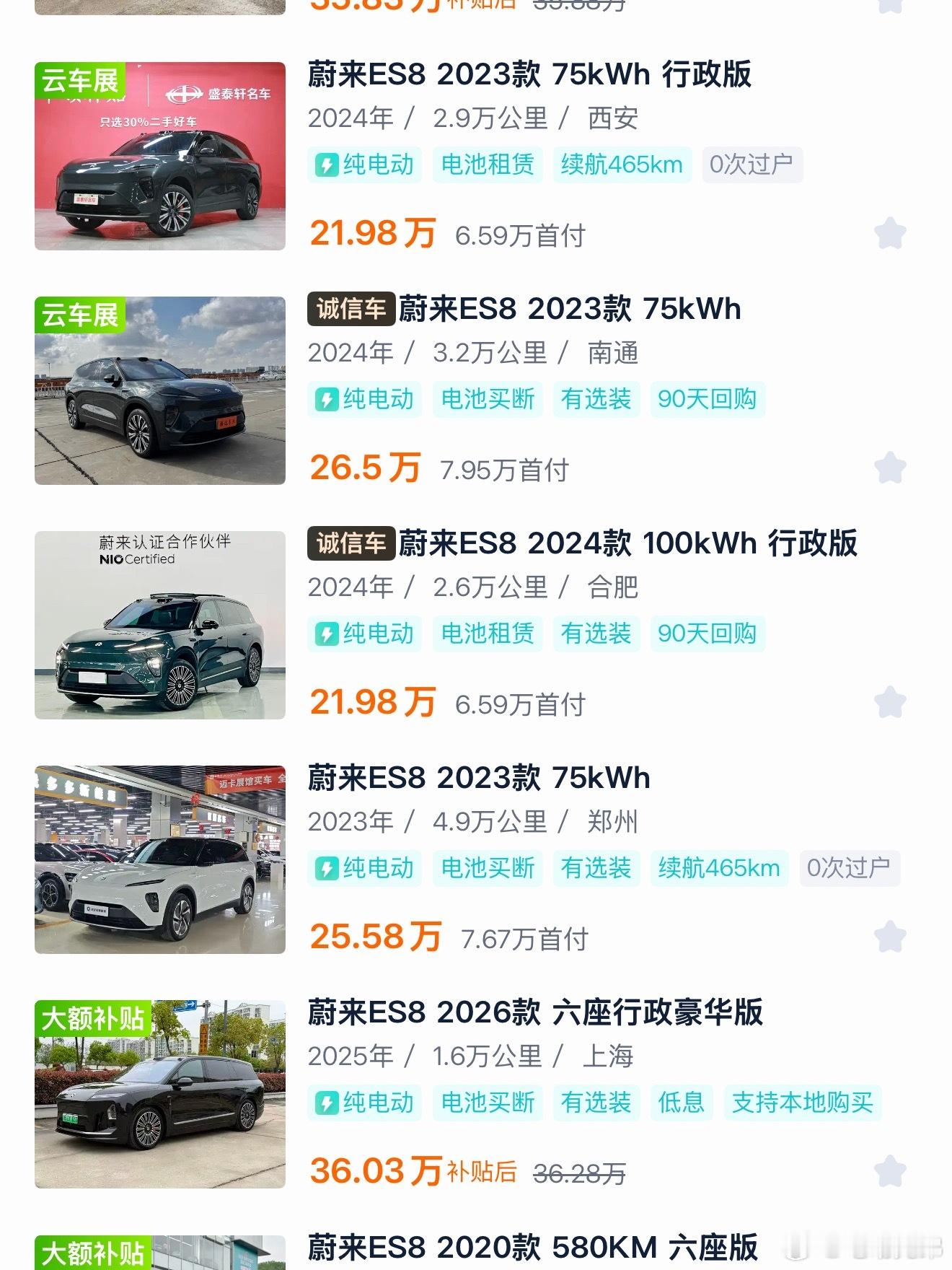Favorite the 上海 2026款 六座行政豪华版 listing

click(x=889, y=1170)
